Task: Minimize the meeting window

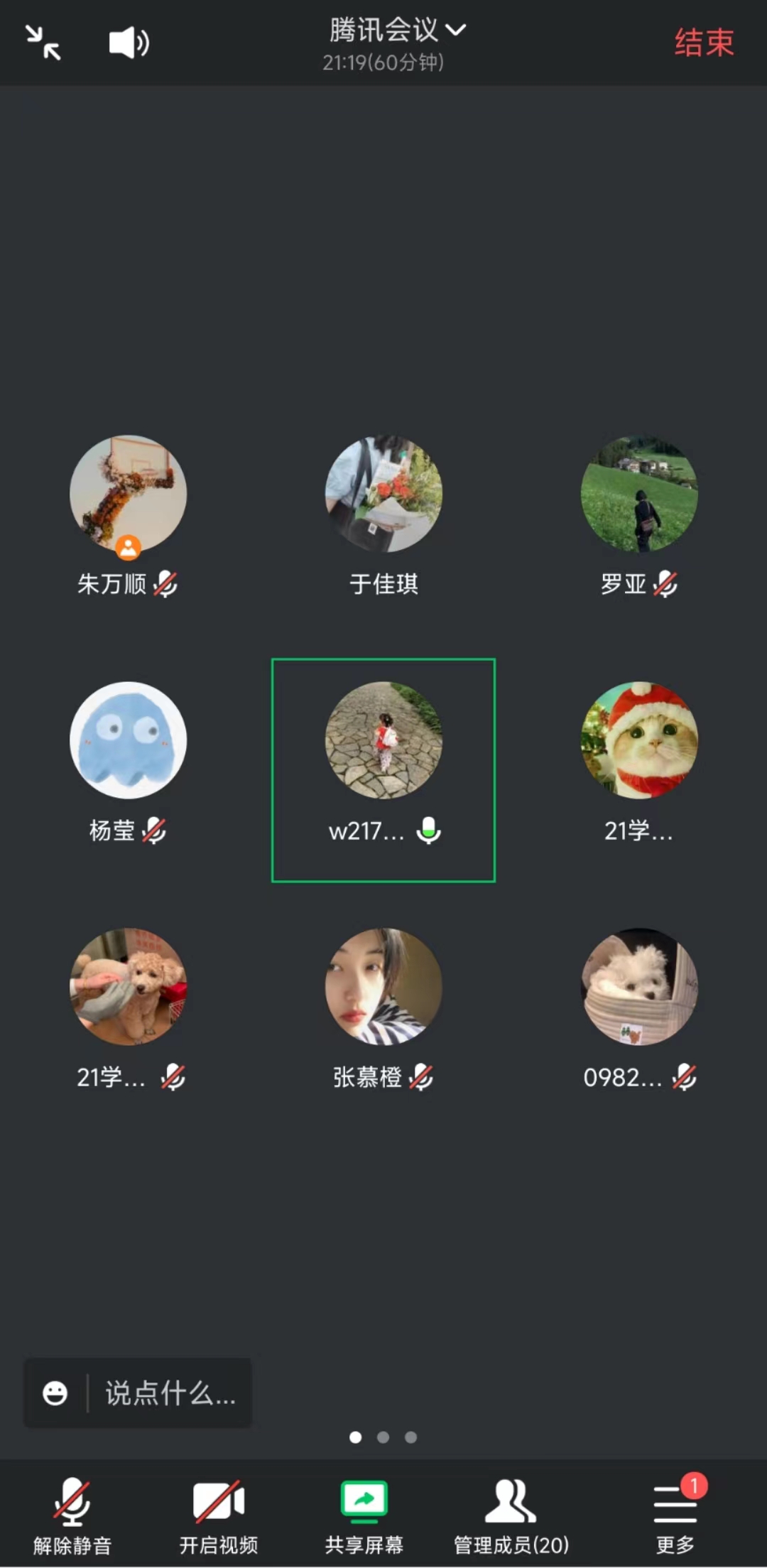Action: pyautogui.click(x=43, y=43)
